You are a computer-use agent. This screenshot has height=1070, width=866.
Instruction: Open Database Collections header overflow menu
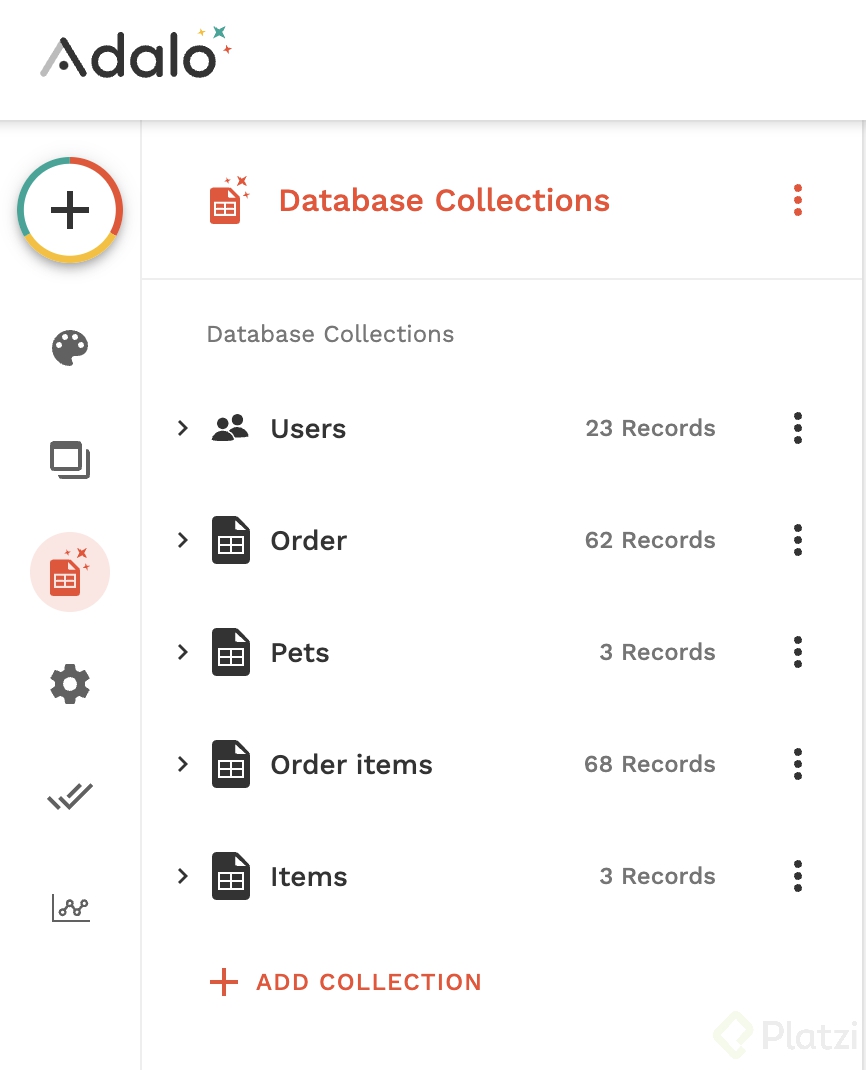tap(797, 200)
